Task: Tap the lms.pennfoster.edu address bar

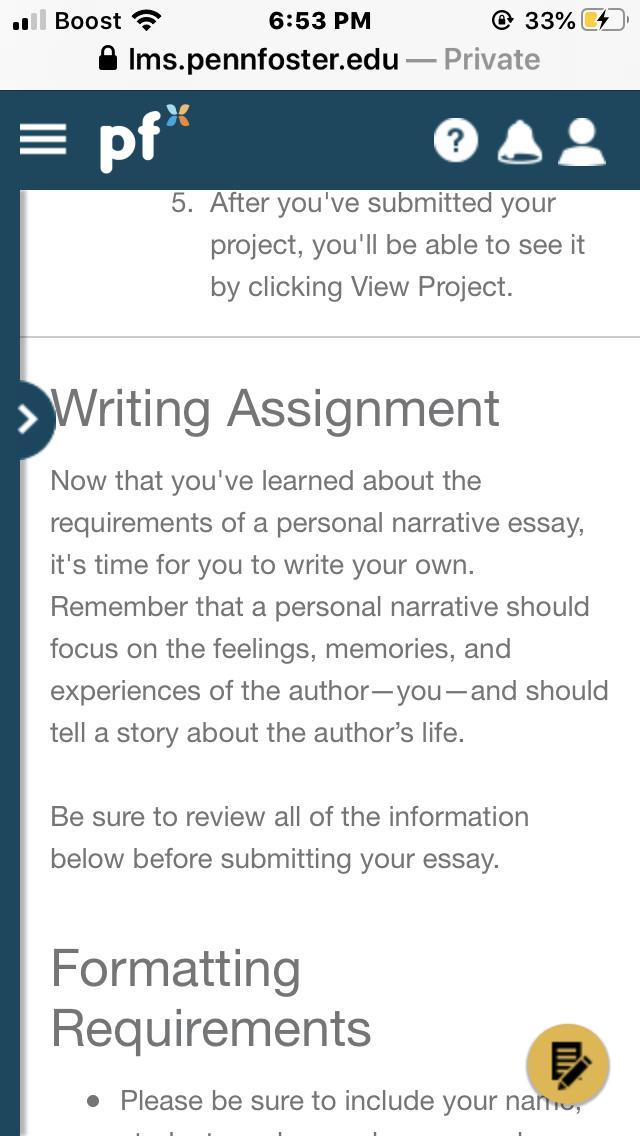Action: click(x=320, y=60)
